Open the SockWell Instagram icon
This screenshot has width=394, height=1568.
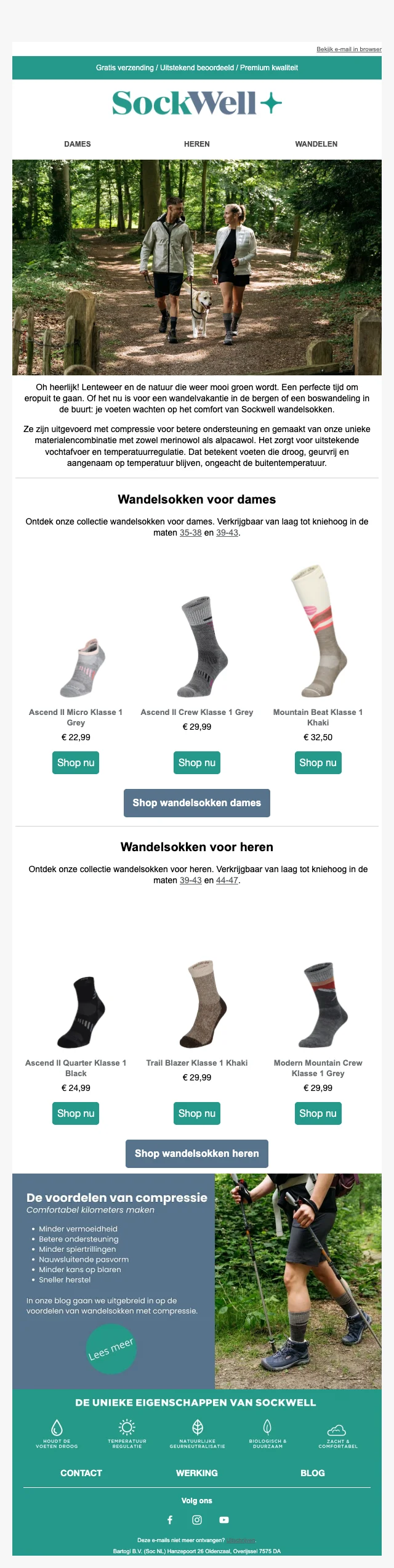click(197, 1520)
